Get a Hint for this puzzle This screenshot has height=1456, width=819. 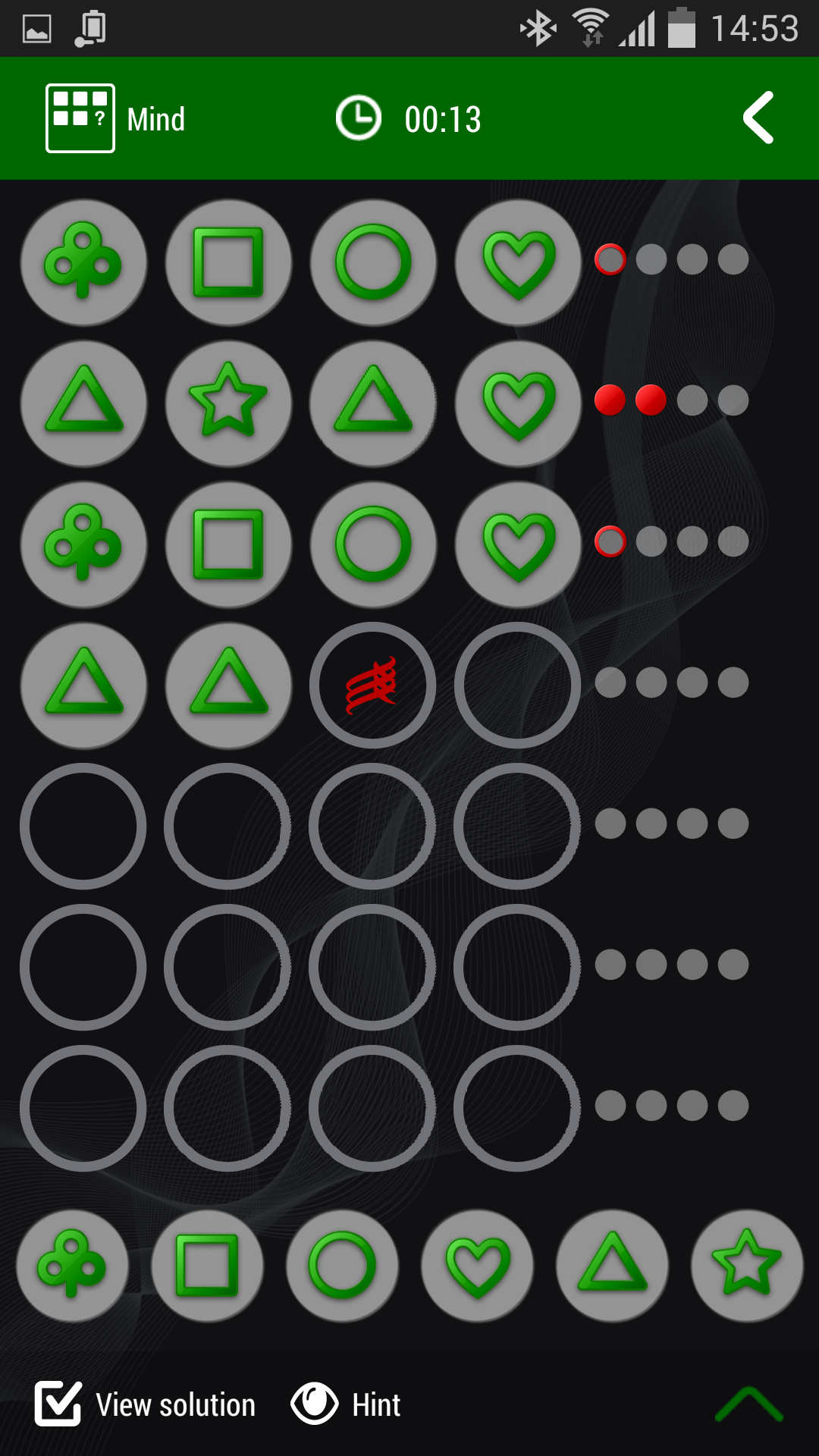tap(346, 1404)
